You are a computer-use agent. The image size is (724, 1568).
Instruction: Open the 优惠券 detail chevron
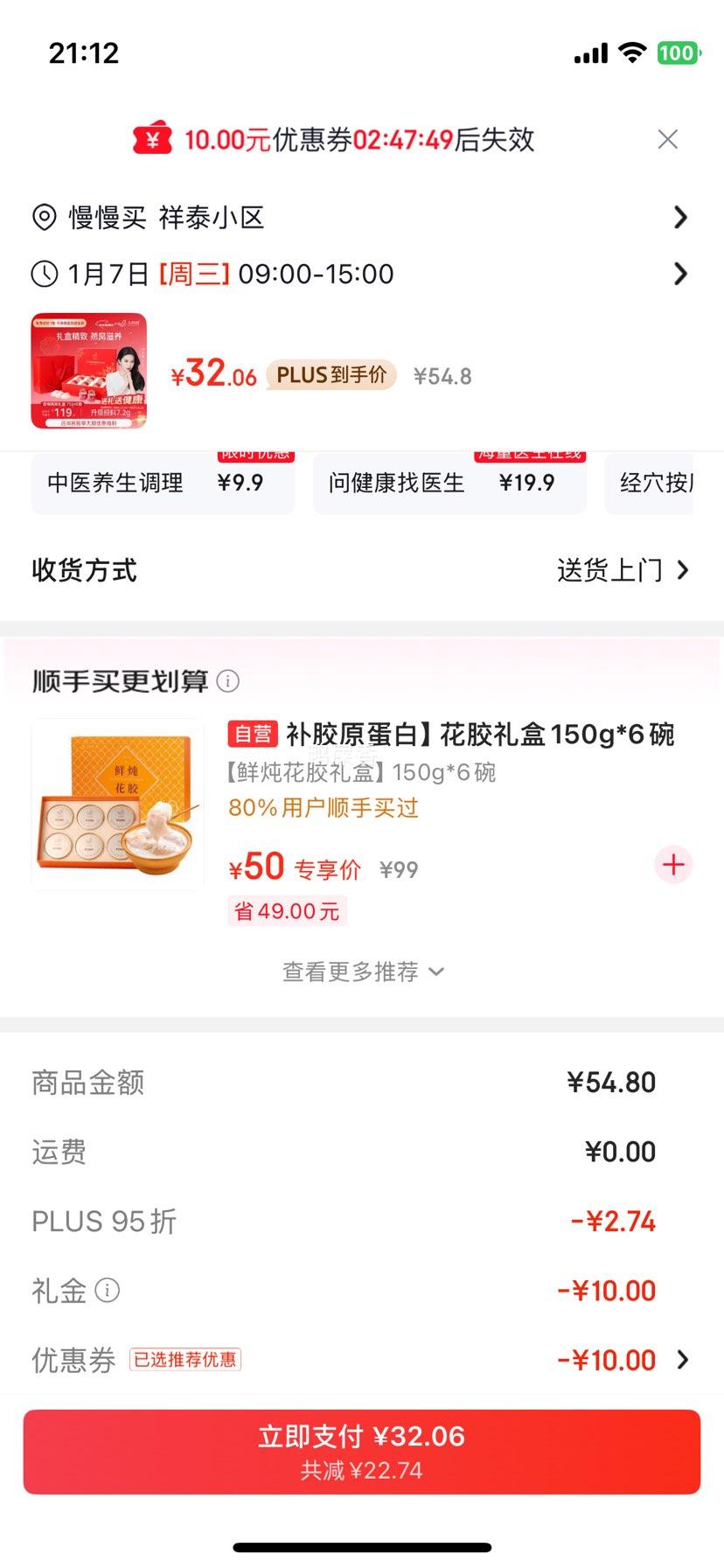(x=682, y=1360)
